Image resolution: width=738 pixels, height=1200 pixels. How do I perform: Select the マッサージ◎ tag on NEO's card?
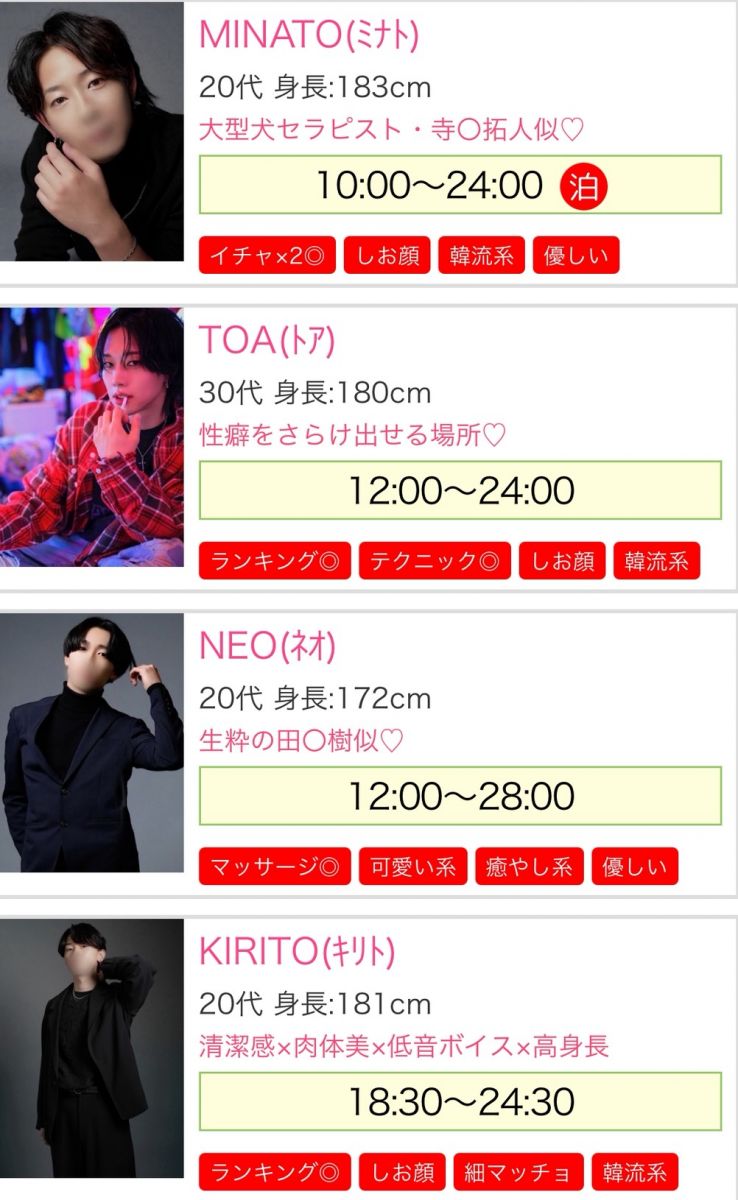[275, 866]
